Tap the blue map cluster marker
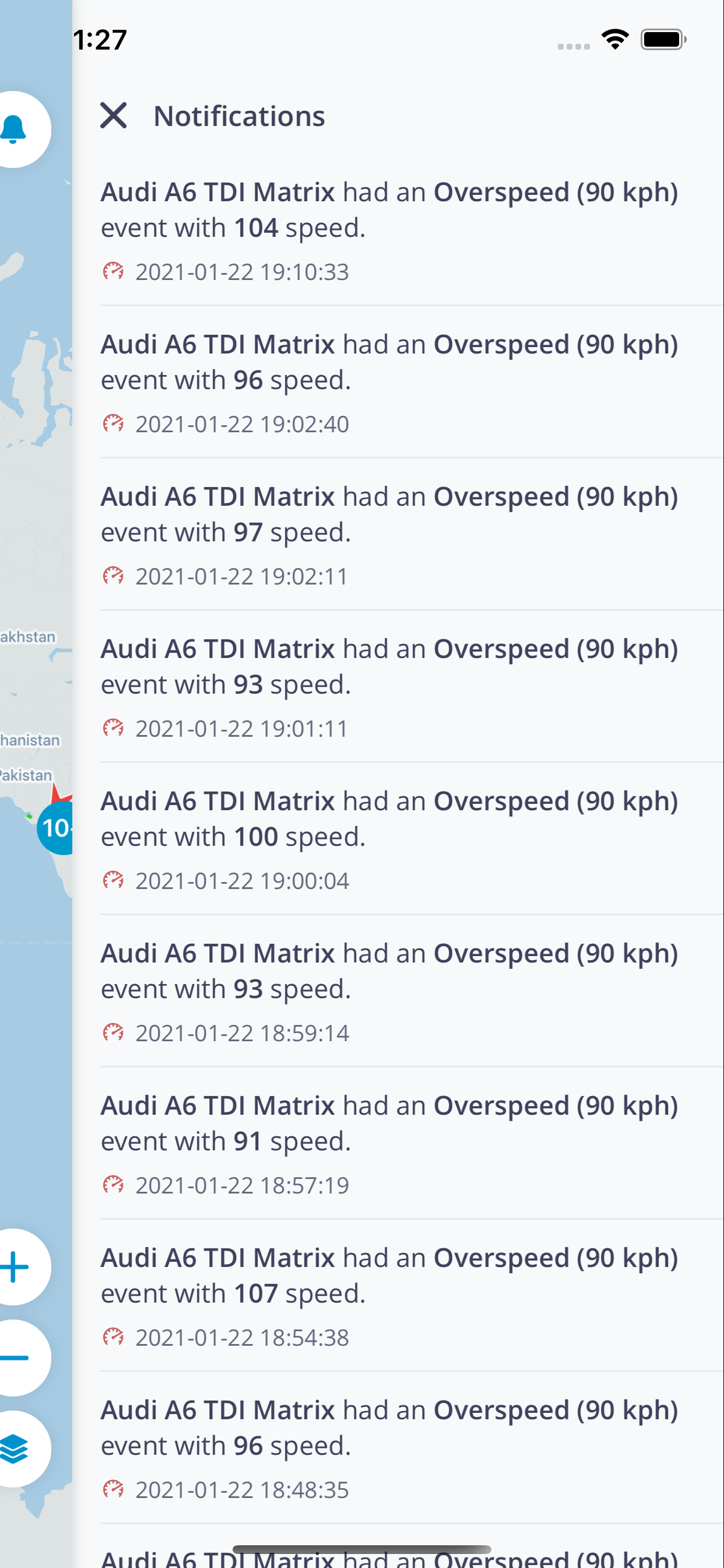The width and height of the screenshot is (724, 1568). coord(56,827)
